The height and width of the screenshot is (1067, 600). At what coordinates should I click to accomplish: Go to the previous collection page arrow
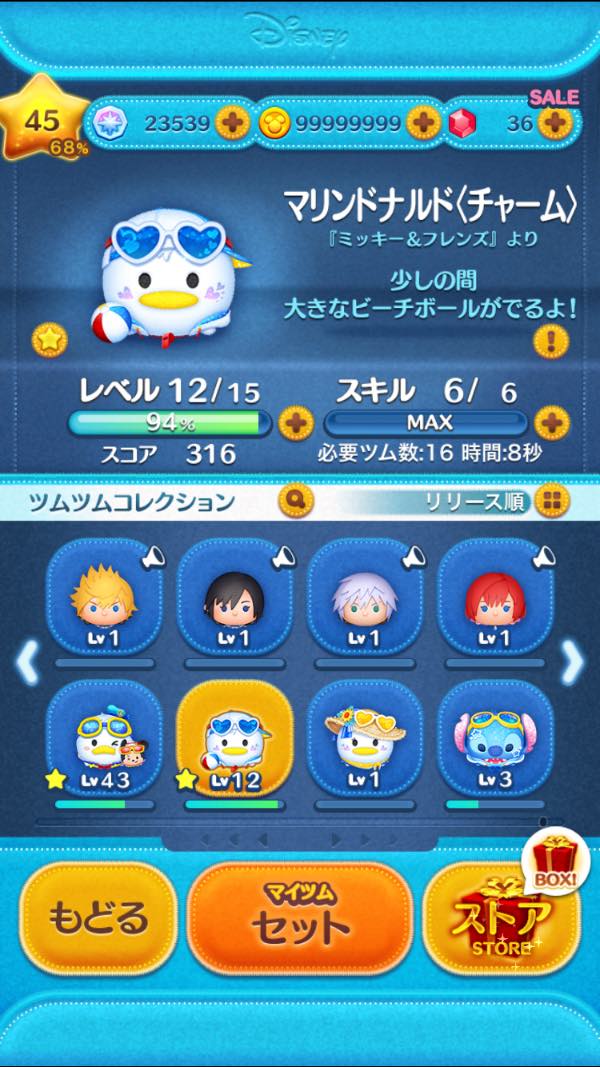coord(27,662)
